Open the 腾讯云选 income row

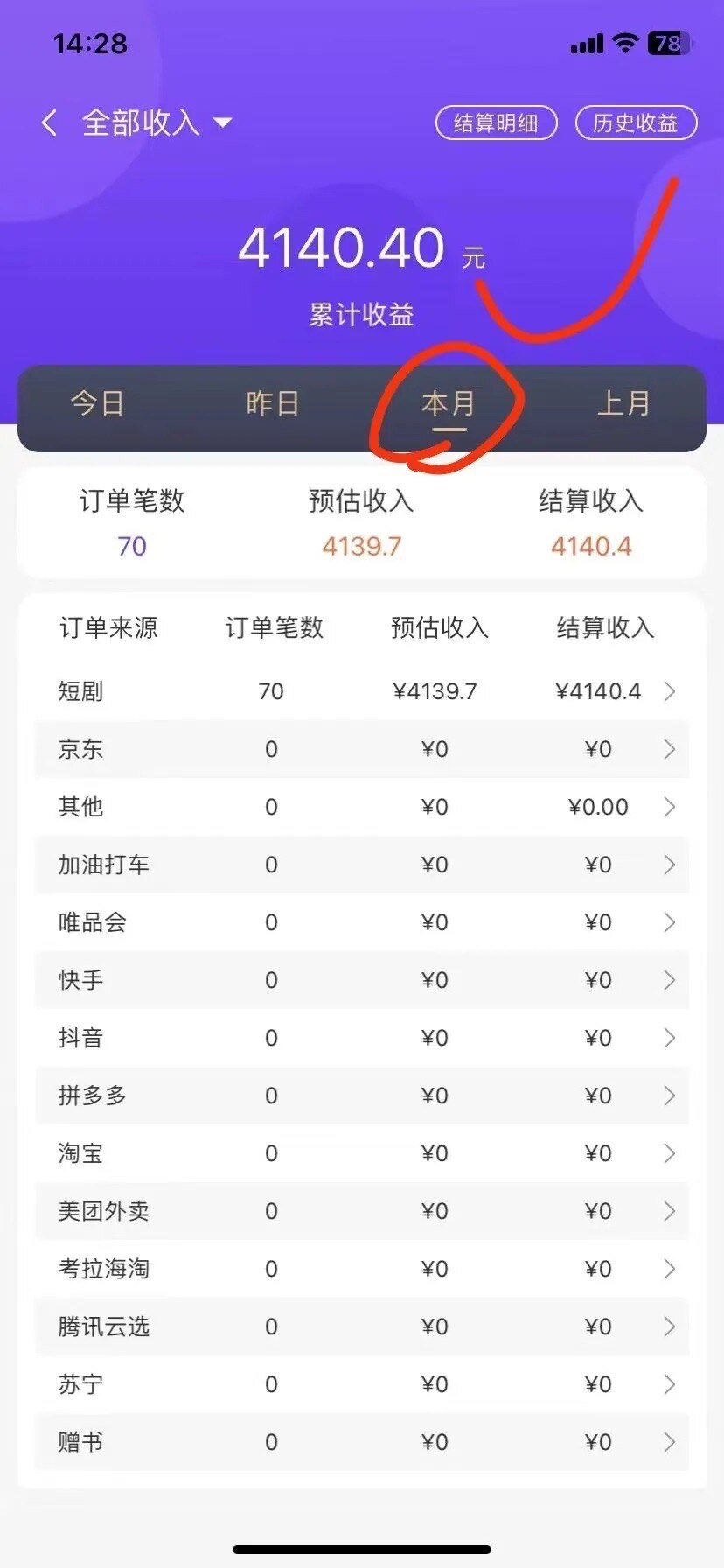(362, 1326)
